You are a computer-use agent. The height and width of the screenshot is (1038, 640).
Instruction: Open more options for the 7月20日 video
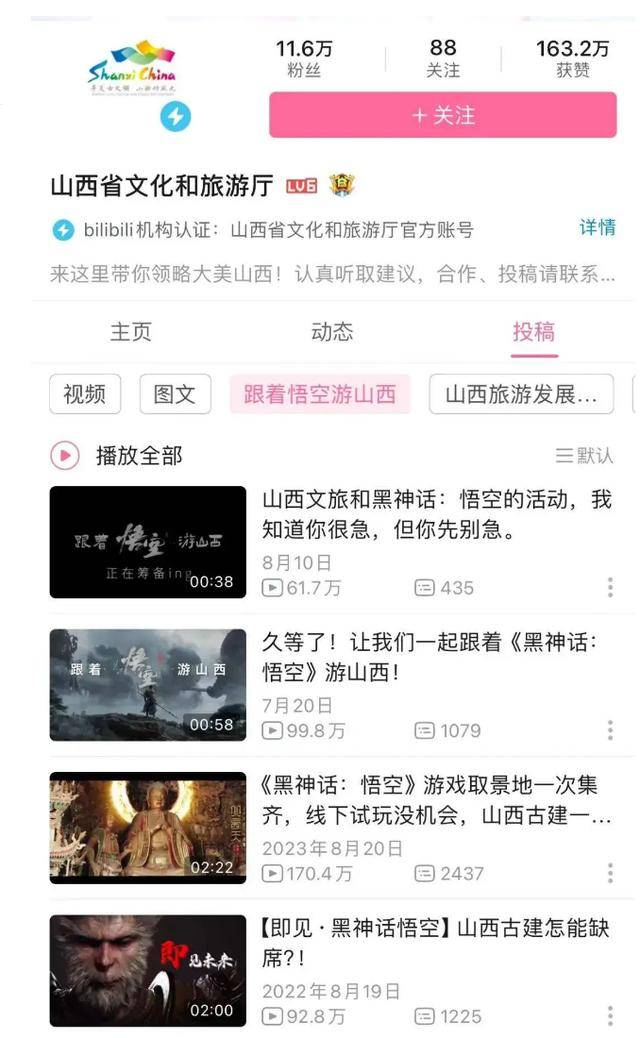point(610,731)
